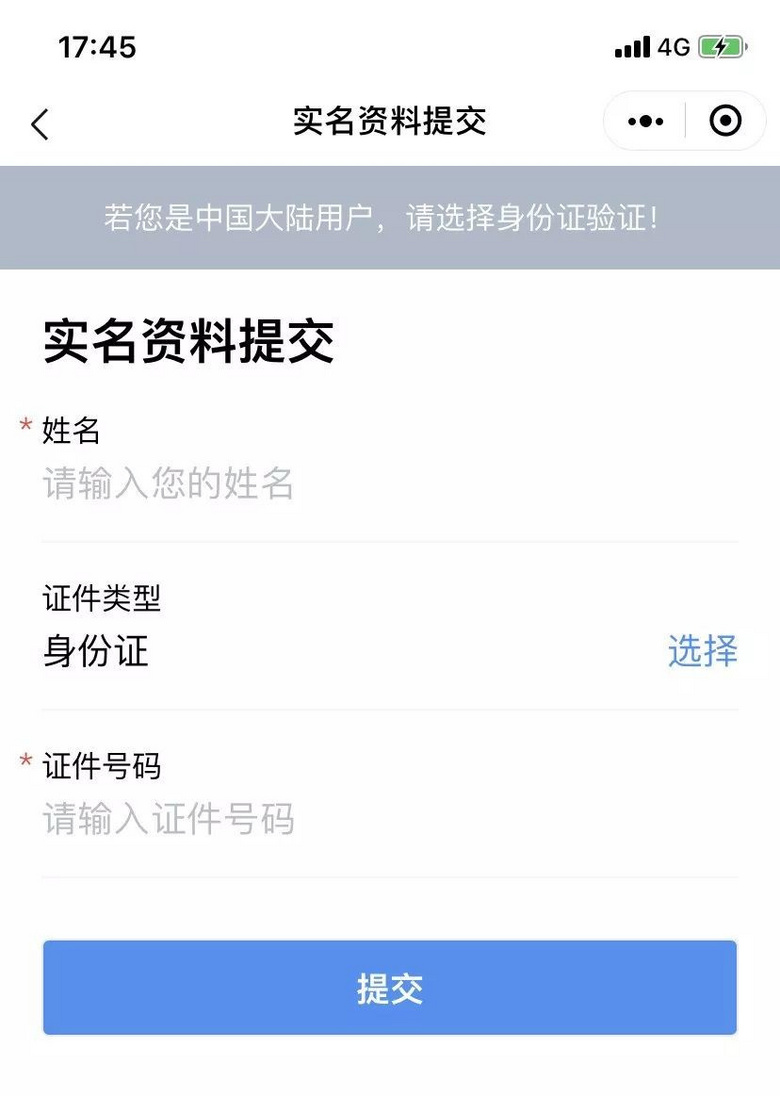The image size is (780, 1096).
Task: Open the mini program more-options menu
Action: 645,122
